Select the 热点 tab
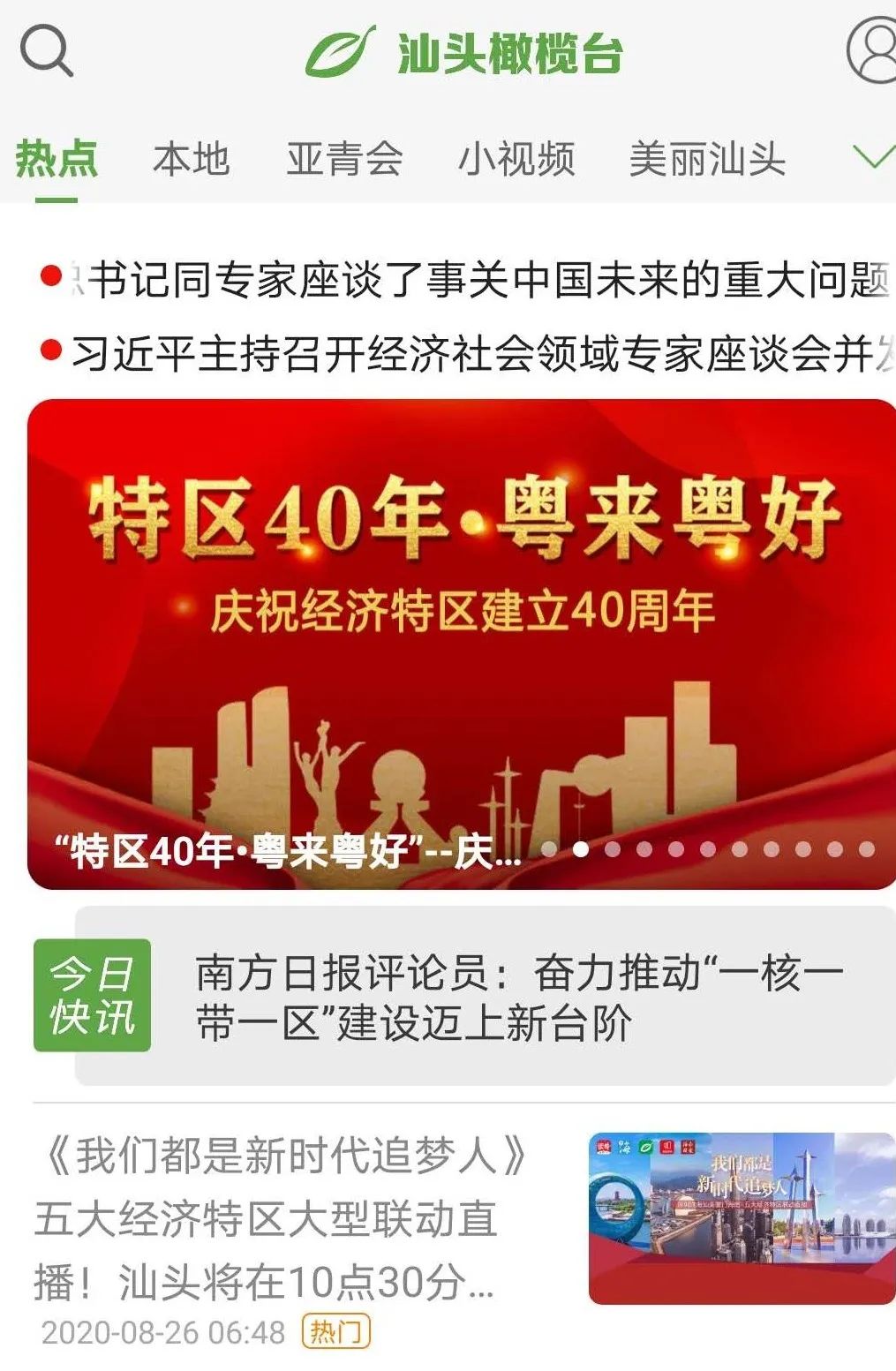Screen dimensions: 896x1371 click(56, 159)
